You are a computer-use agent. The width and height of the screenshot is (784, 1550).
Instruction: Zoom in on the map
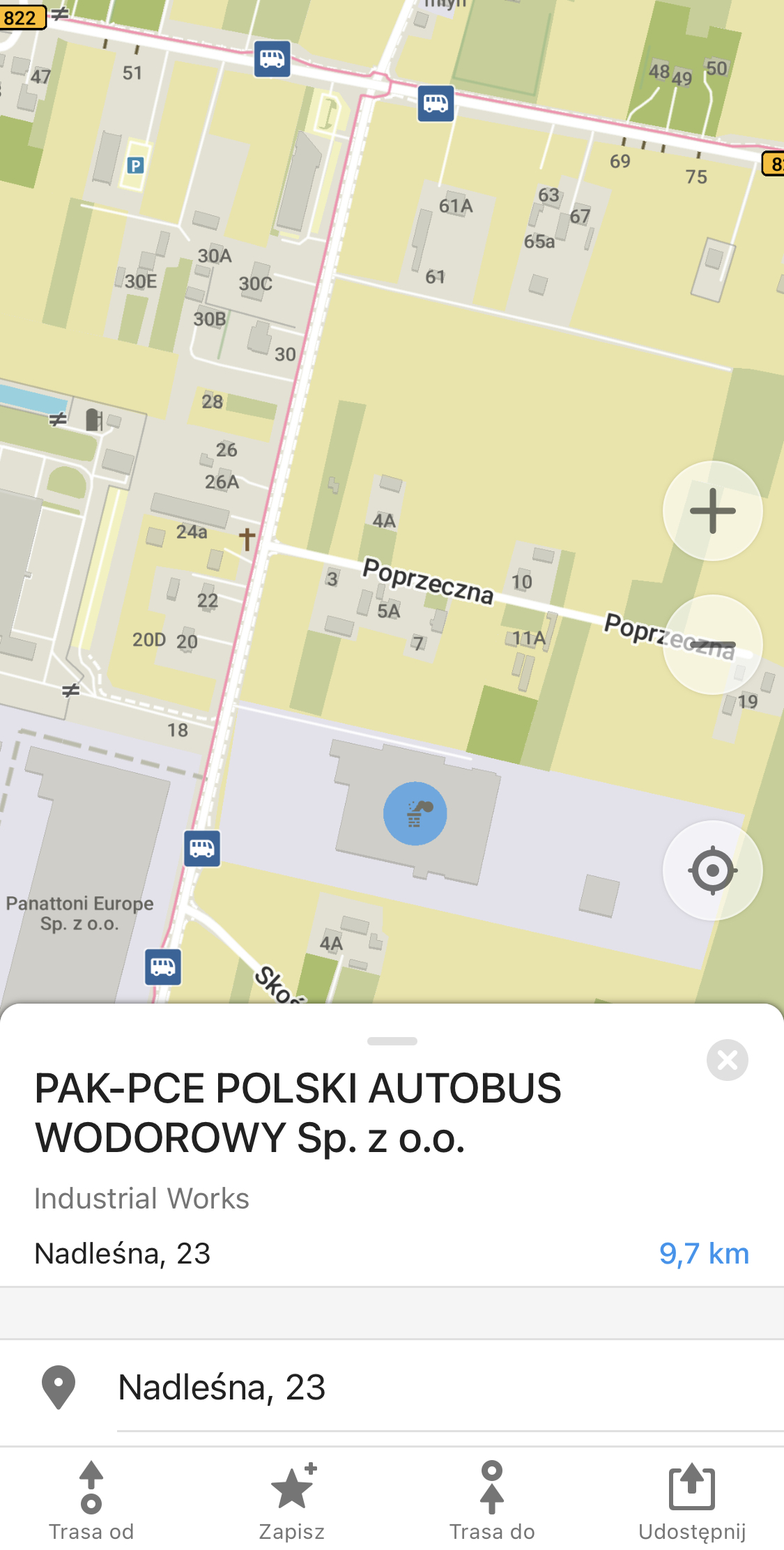[712, 511]
